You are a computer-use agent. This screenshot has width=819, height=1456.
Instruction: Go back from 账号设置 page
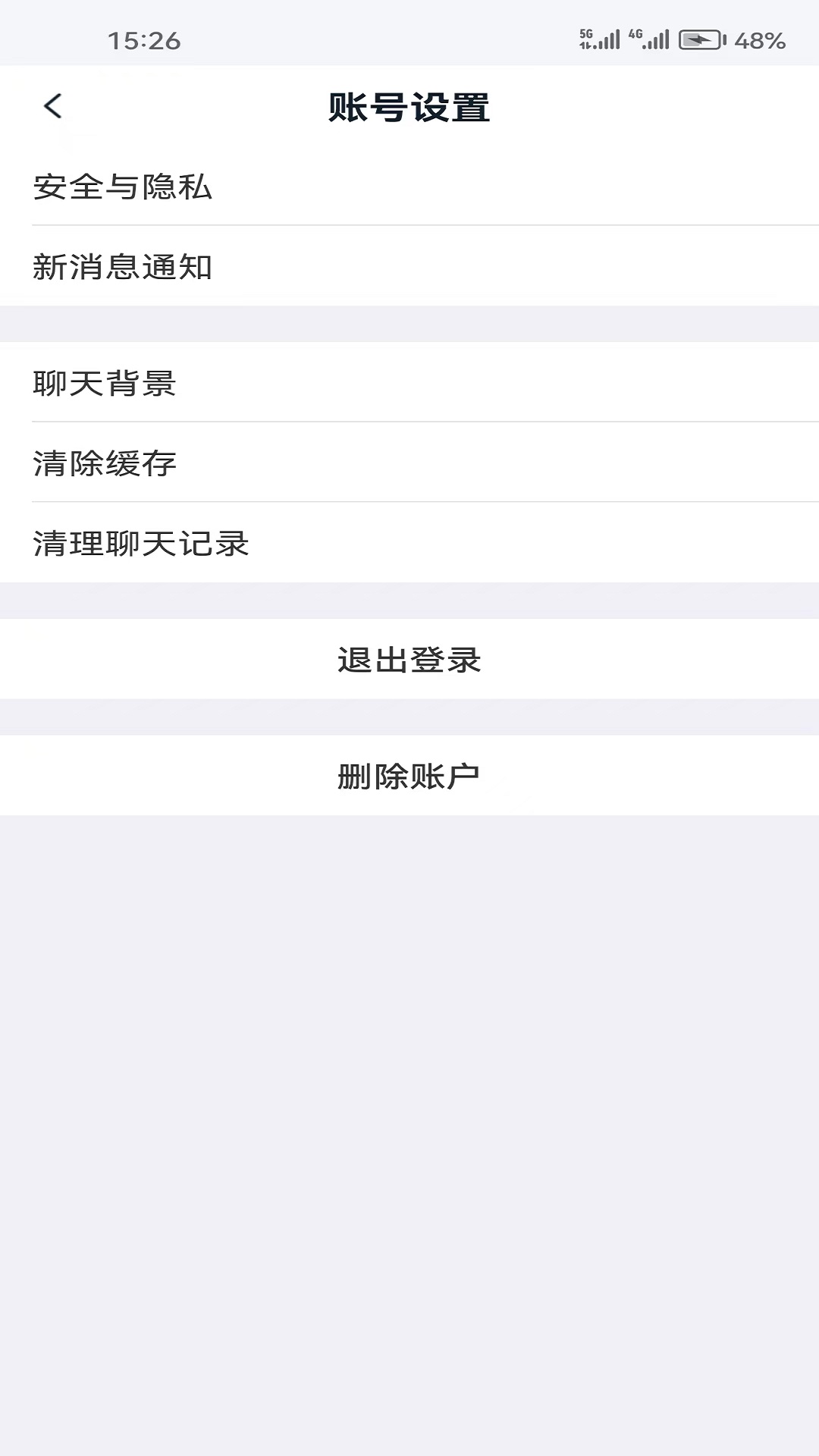pos(53,106)
